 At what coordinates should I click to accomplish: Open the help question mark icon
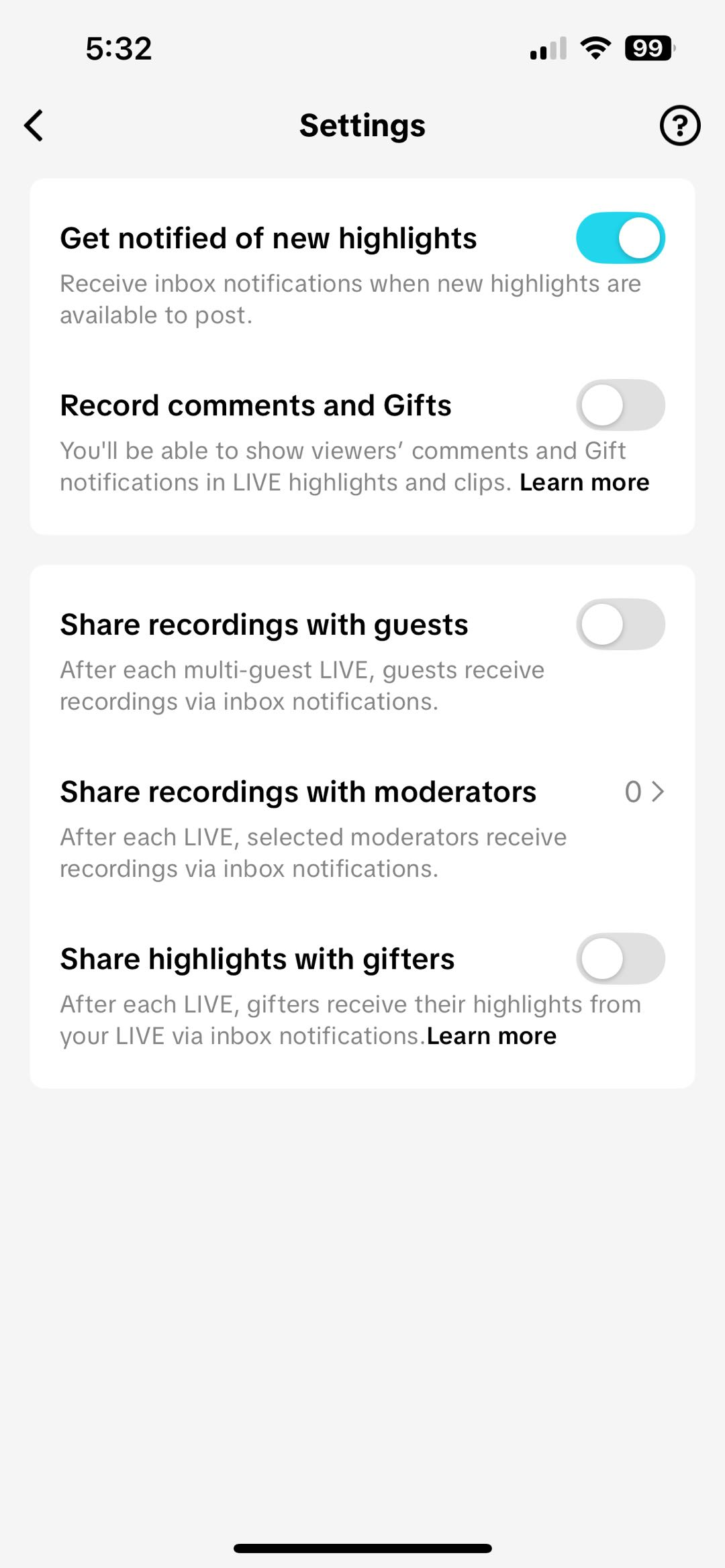click(679, 125)
